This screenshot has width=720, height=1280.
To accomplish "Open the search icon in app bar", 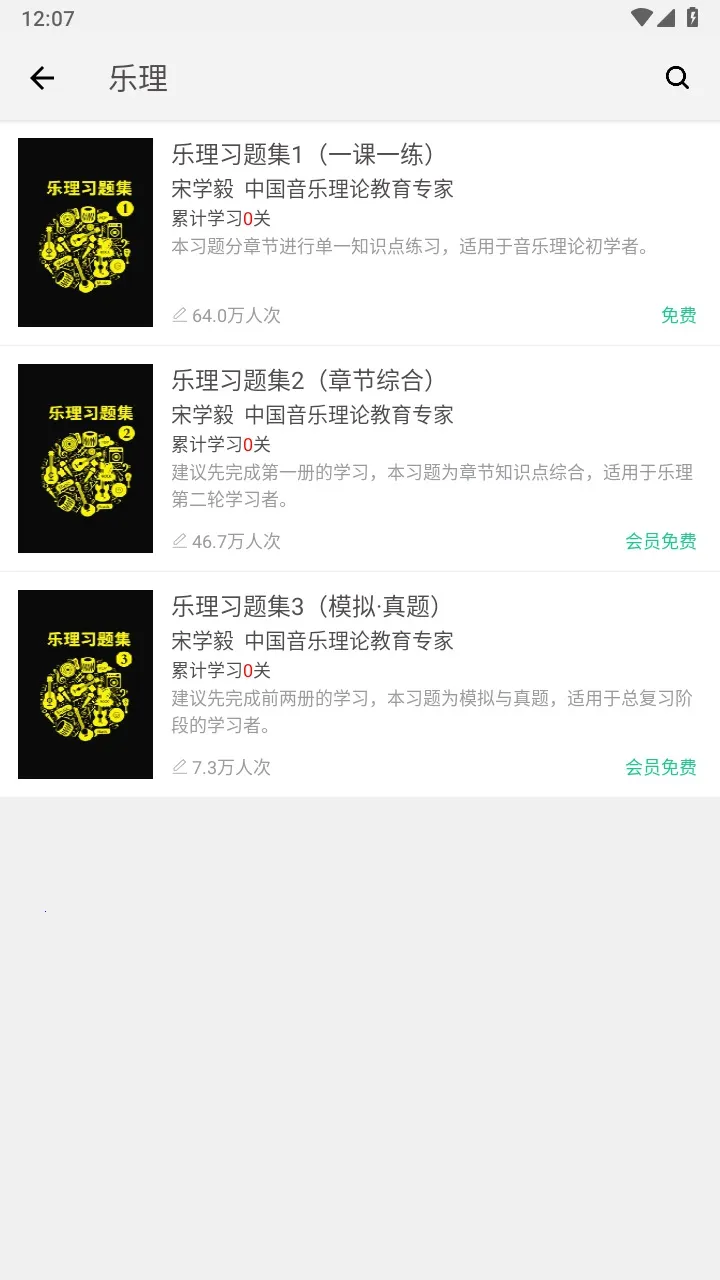I will pyautogui.click(x=677, y=78).
